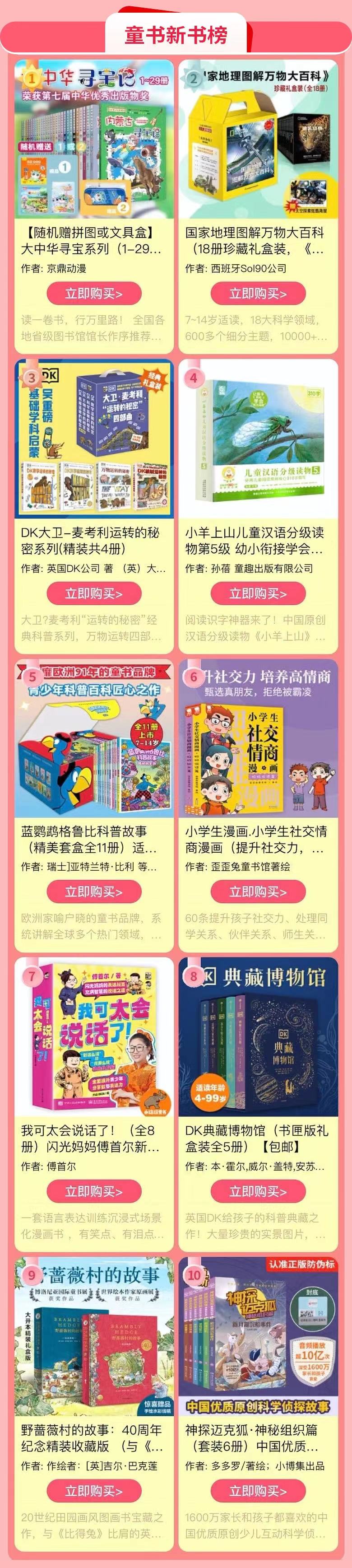Buy 小学生社交情商漫画 now
This screenshot has height=1568, width=352.
pyautogui.click(x=258, y=892)
